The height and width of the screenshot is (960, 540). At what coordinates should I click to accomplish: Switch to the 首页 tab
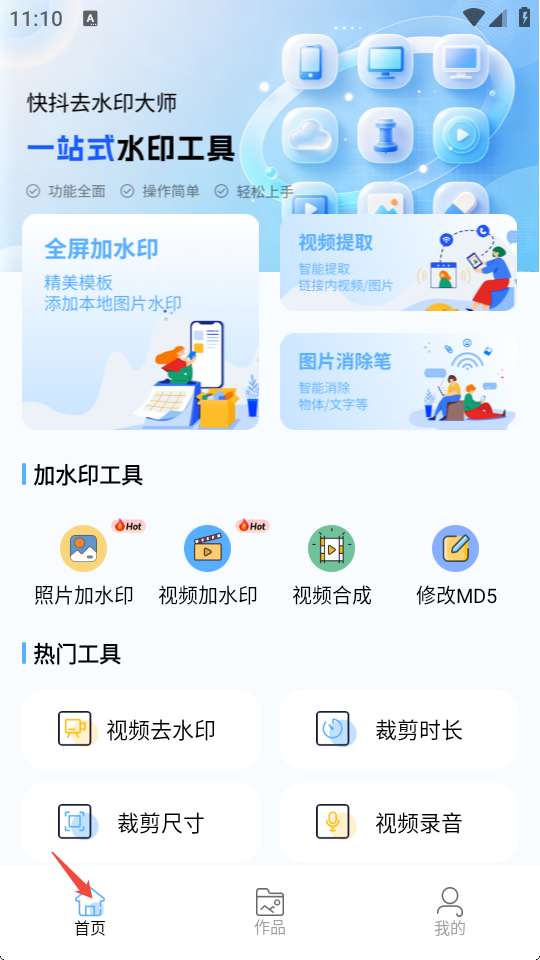click(90, 912)
